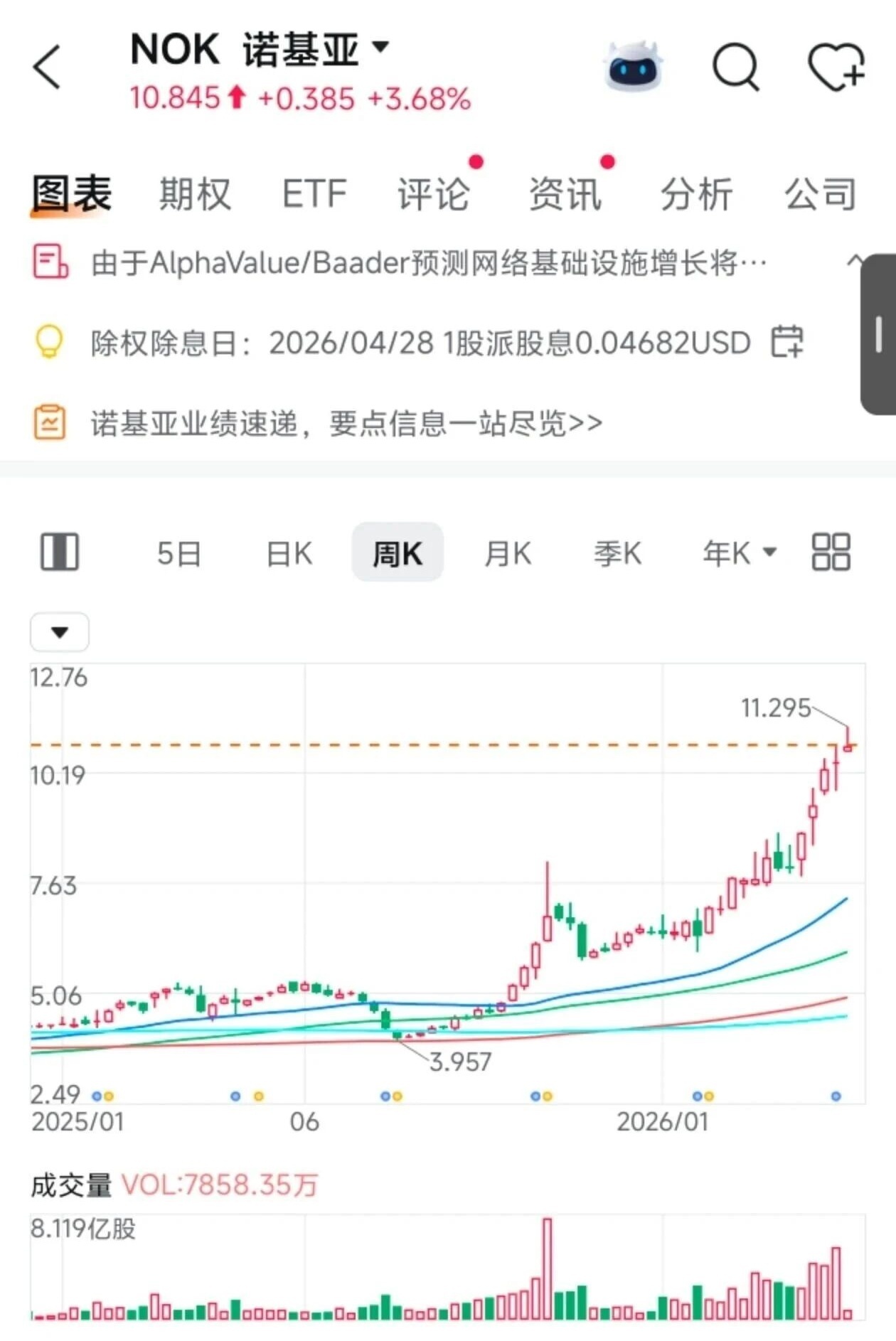Switch to the 期权 tab

point(195,193)
